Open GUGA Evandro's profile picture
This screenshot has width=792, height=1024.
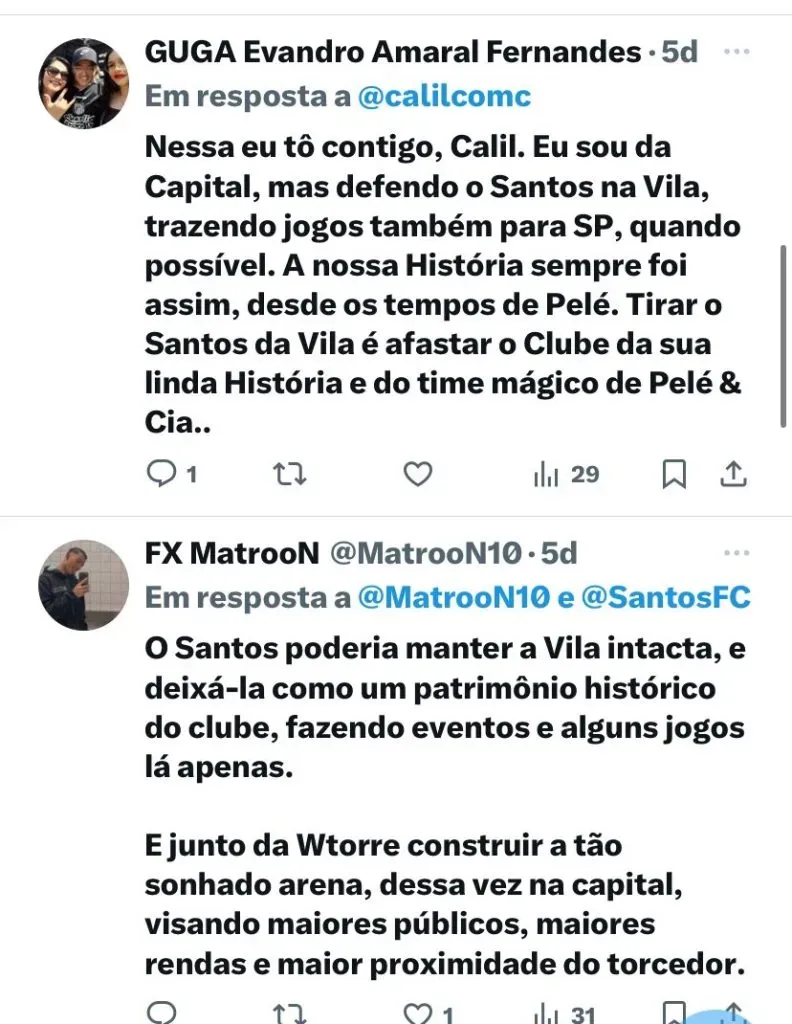click(84, 83)
